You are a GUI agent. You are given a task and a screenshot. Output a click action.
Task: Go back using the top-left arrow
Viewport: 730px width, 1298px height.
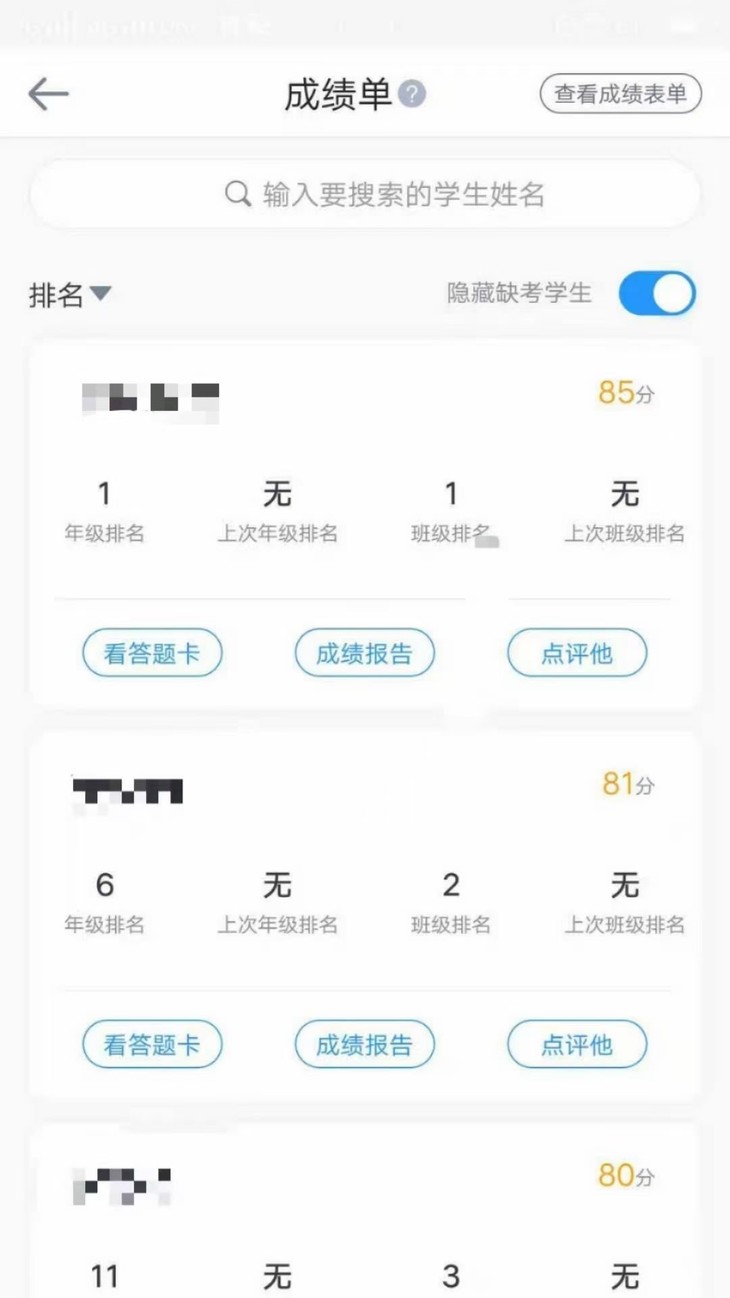point(48,94)
